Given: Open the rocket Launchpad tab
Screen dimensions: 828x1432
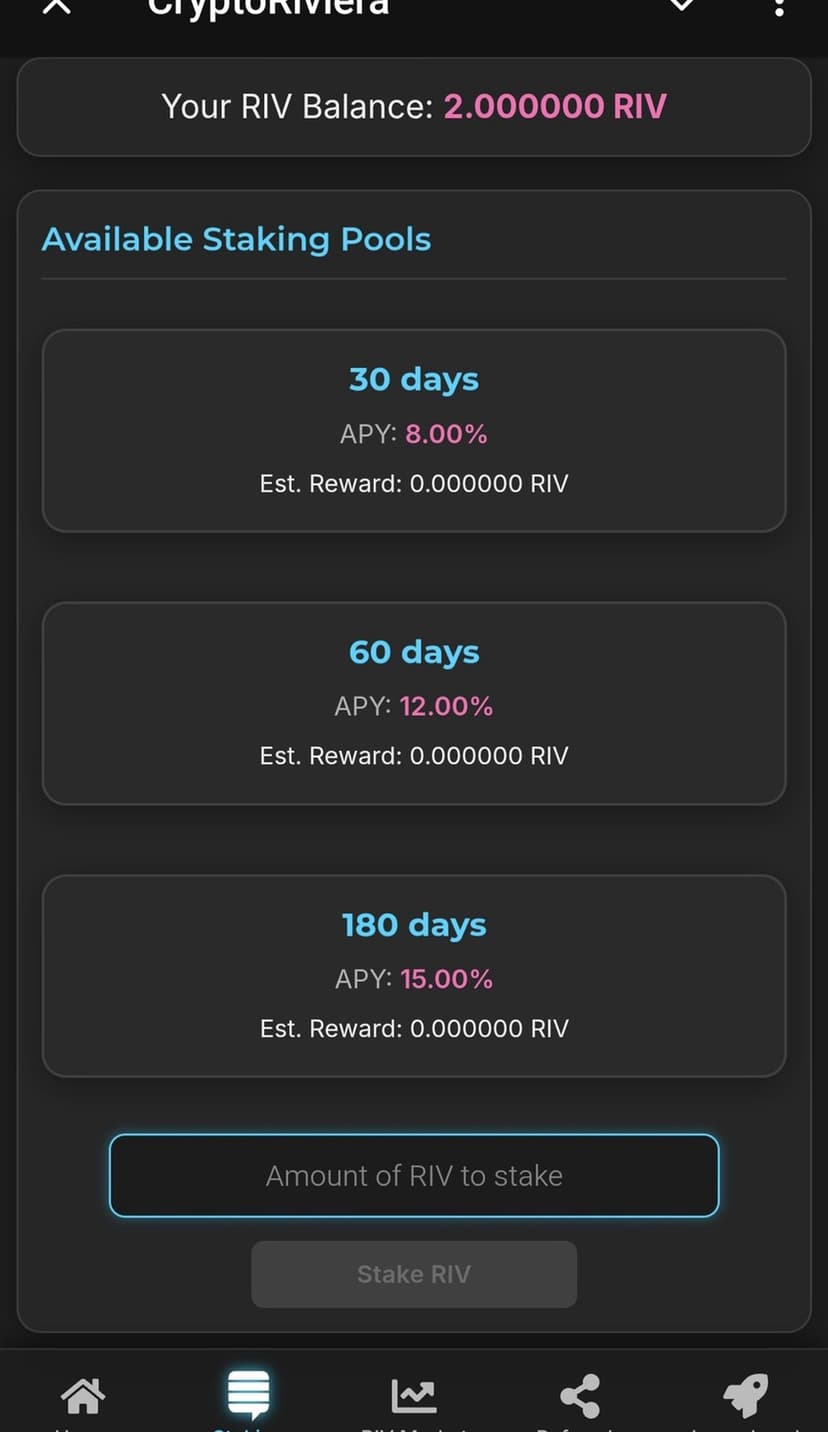Looking at the screenshot, I should (745, 1396).
